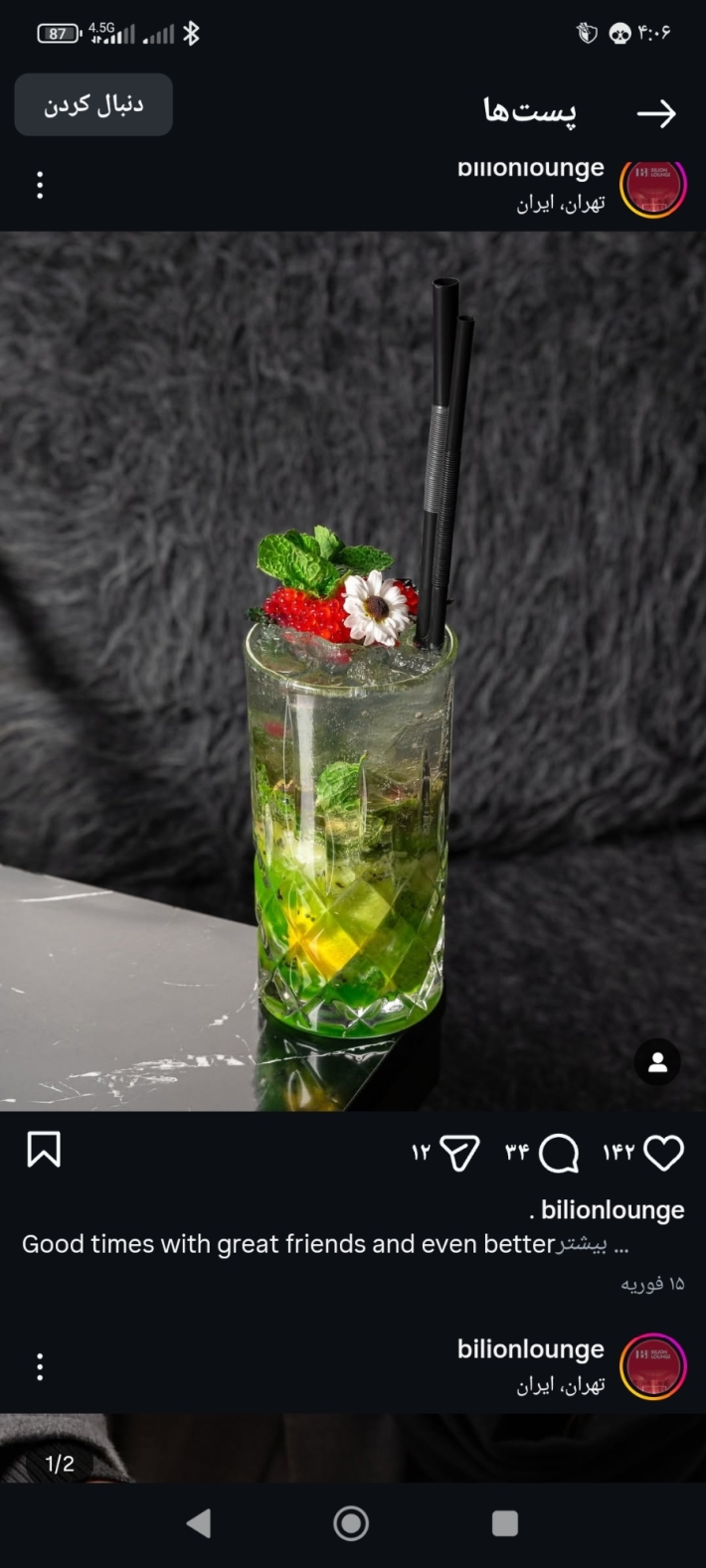Open comments on the cocktail post

tap(559, 1153)
